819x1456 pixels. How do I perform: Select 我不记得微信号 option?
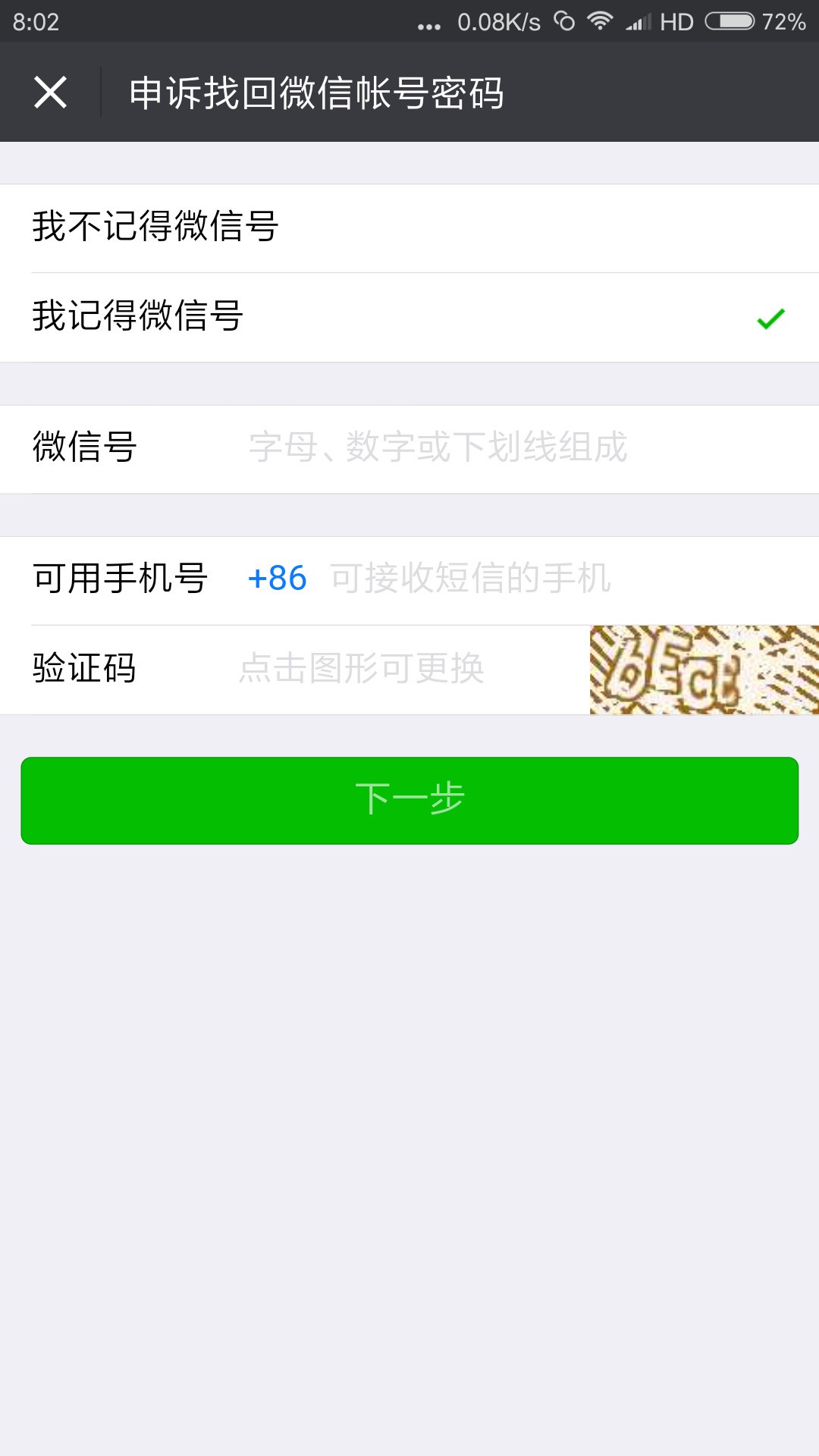409,227
